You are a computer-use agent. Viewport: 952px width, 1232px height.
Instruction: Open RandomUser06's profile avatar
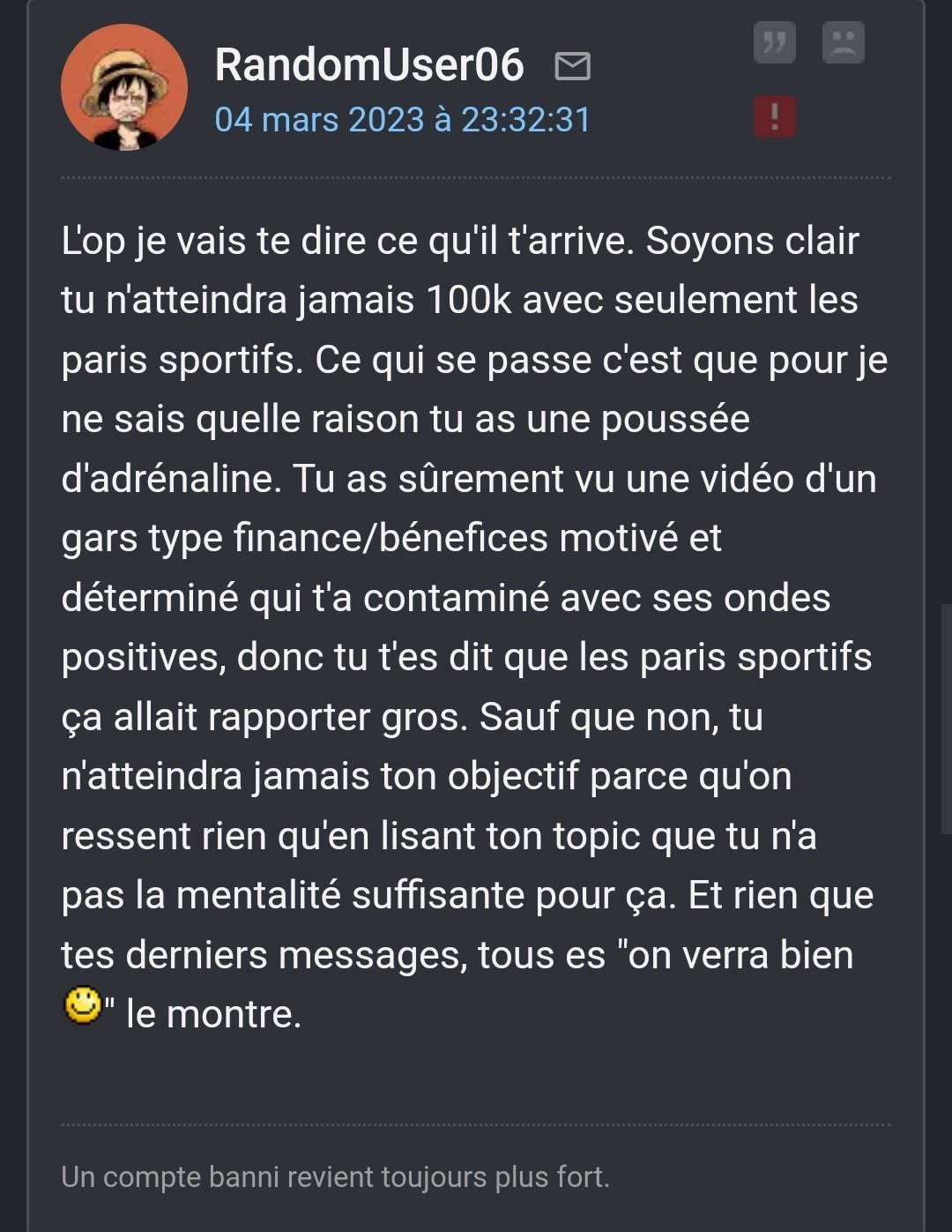(123, 87)
